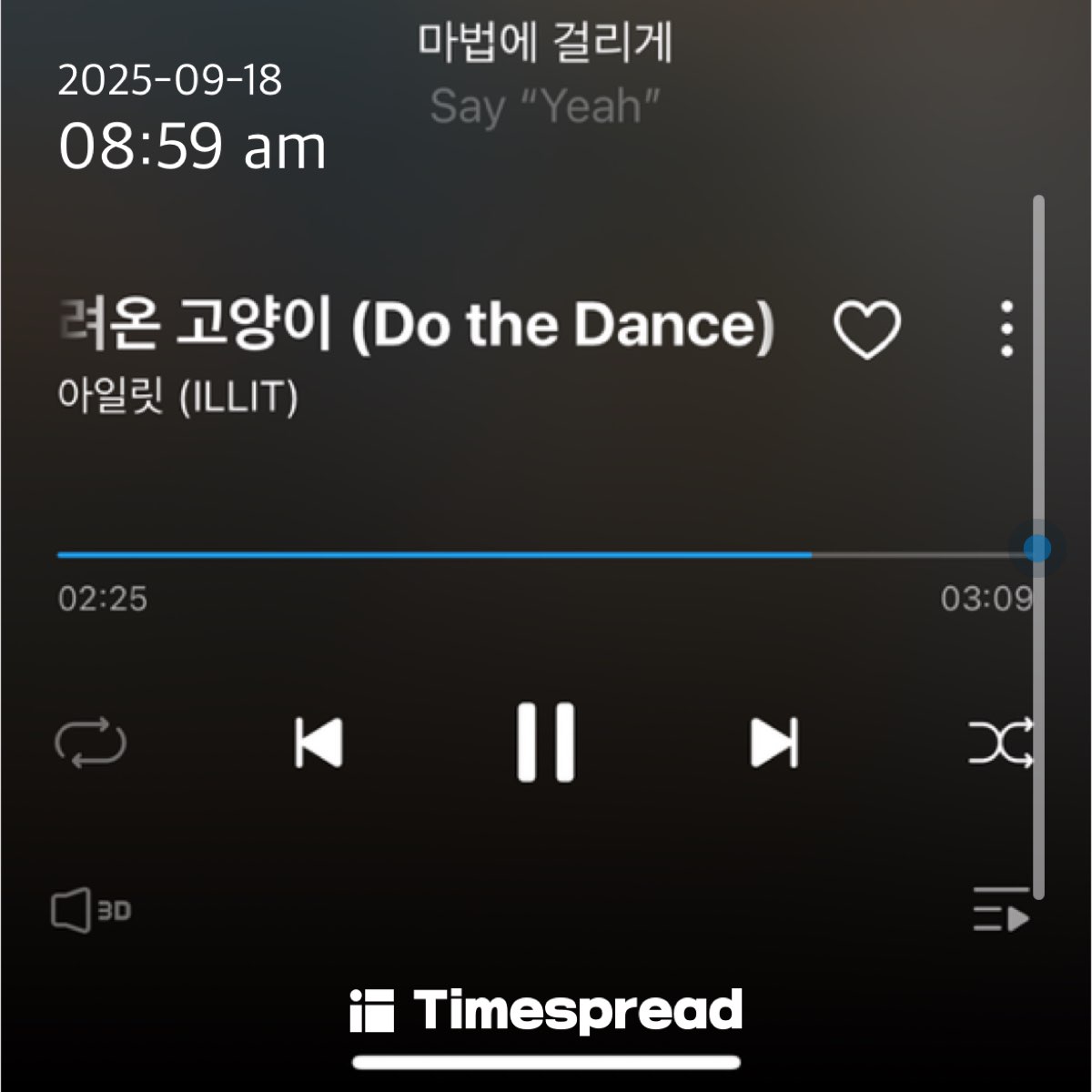Seek on the song progress bar
Viewport: 1092px width, 1092px height.
click(x=546, y=553)
